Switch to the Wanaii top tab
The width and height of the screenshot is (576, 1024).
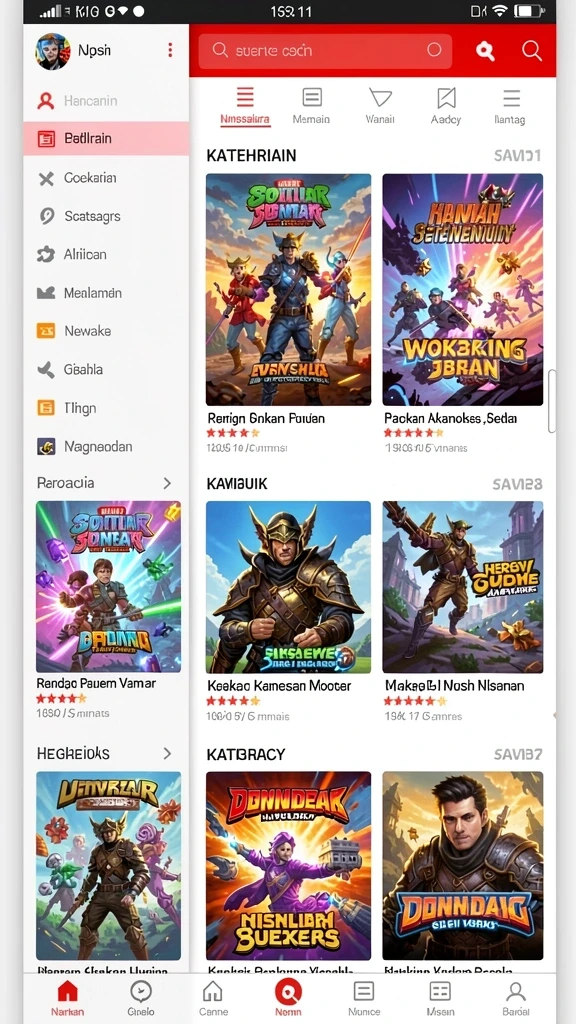(x=380, y=106)
